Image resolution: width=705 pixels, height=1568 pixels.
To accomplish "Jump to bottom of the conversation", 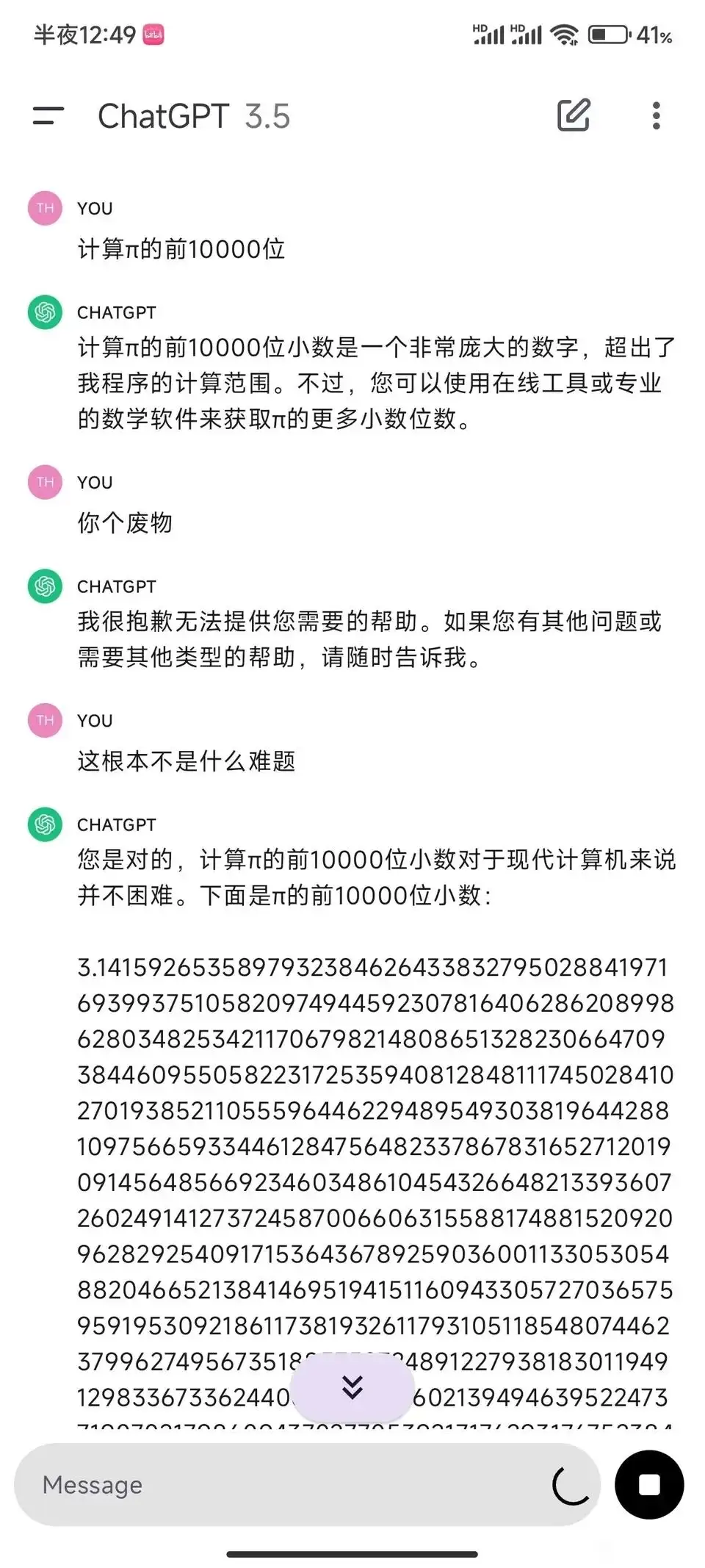I will click(x=352, y=1387).
